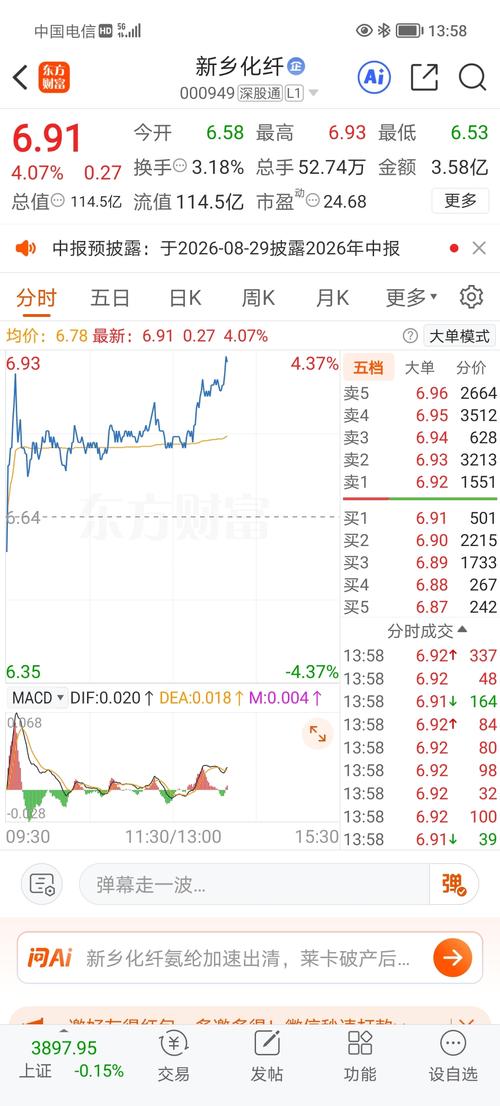500x1106 pixels.
Task: Dismiss the 中报预披露 announcement
Action: tap(479, 248)
